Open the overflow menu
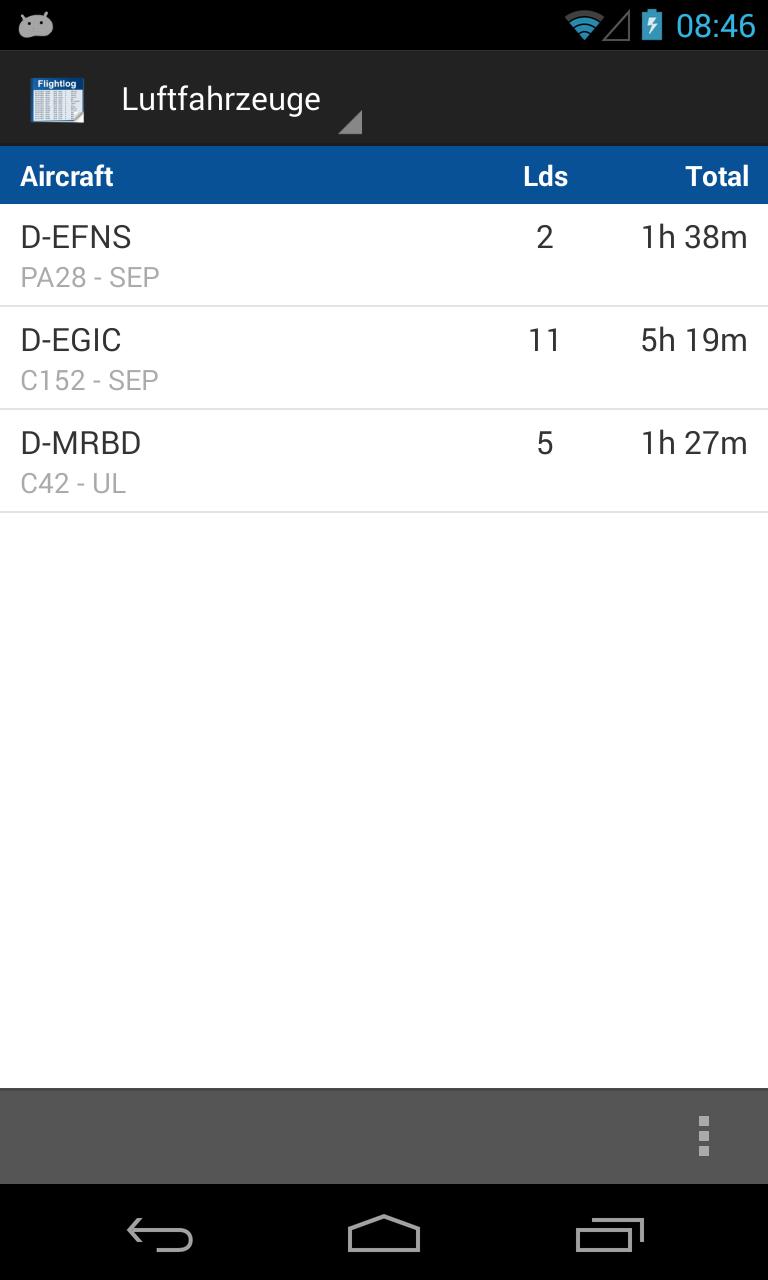768x1280 pixels. tap(704, 1136)
